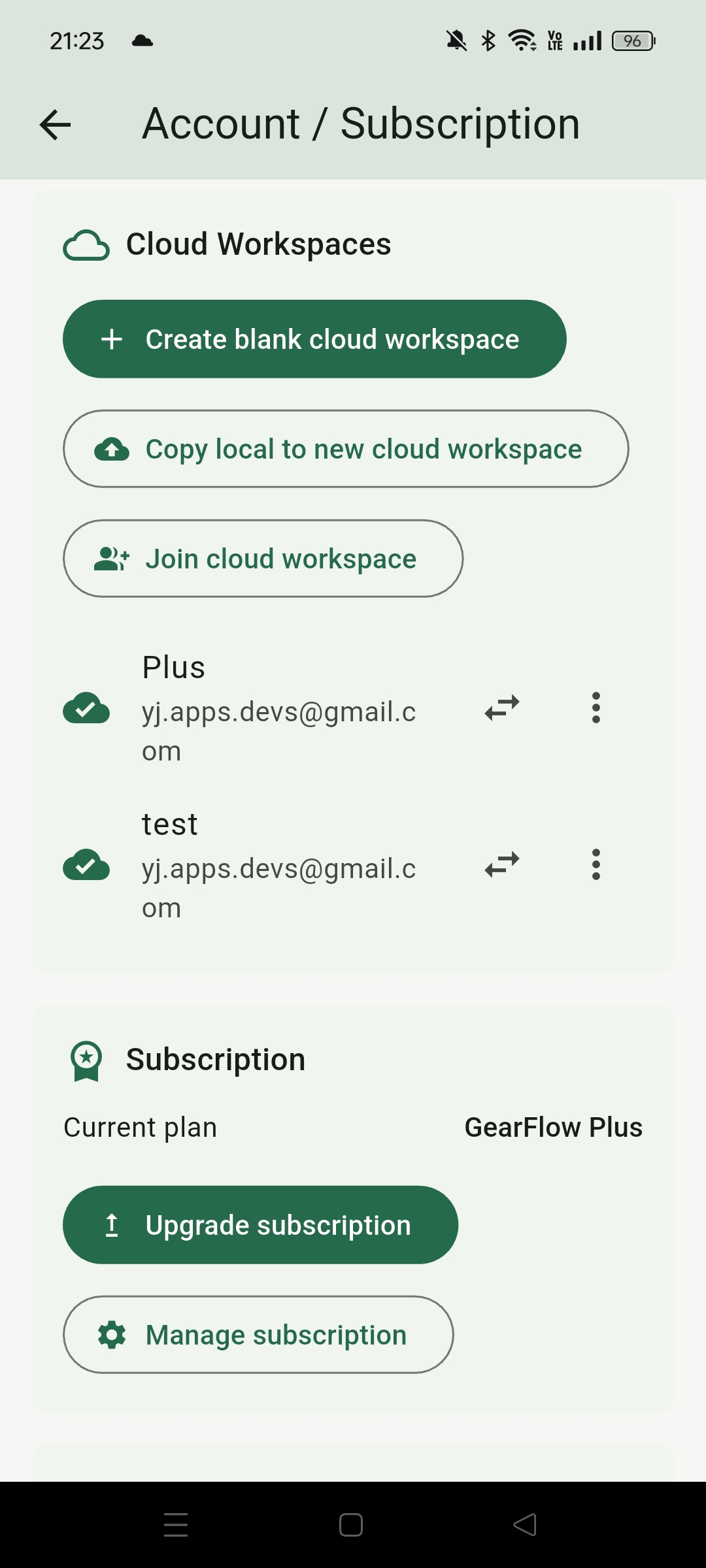Create a blank cloud workspace
The image size is (706, 1568).
pos(314,339)
